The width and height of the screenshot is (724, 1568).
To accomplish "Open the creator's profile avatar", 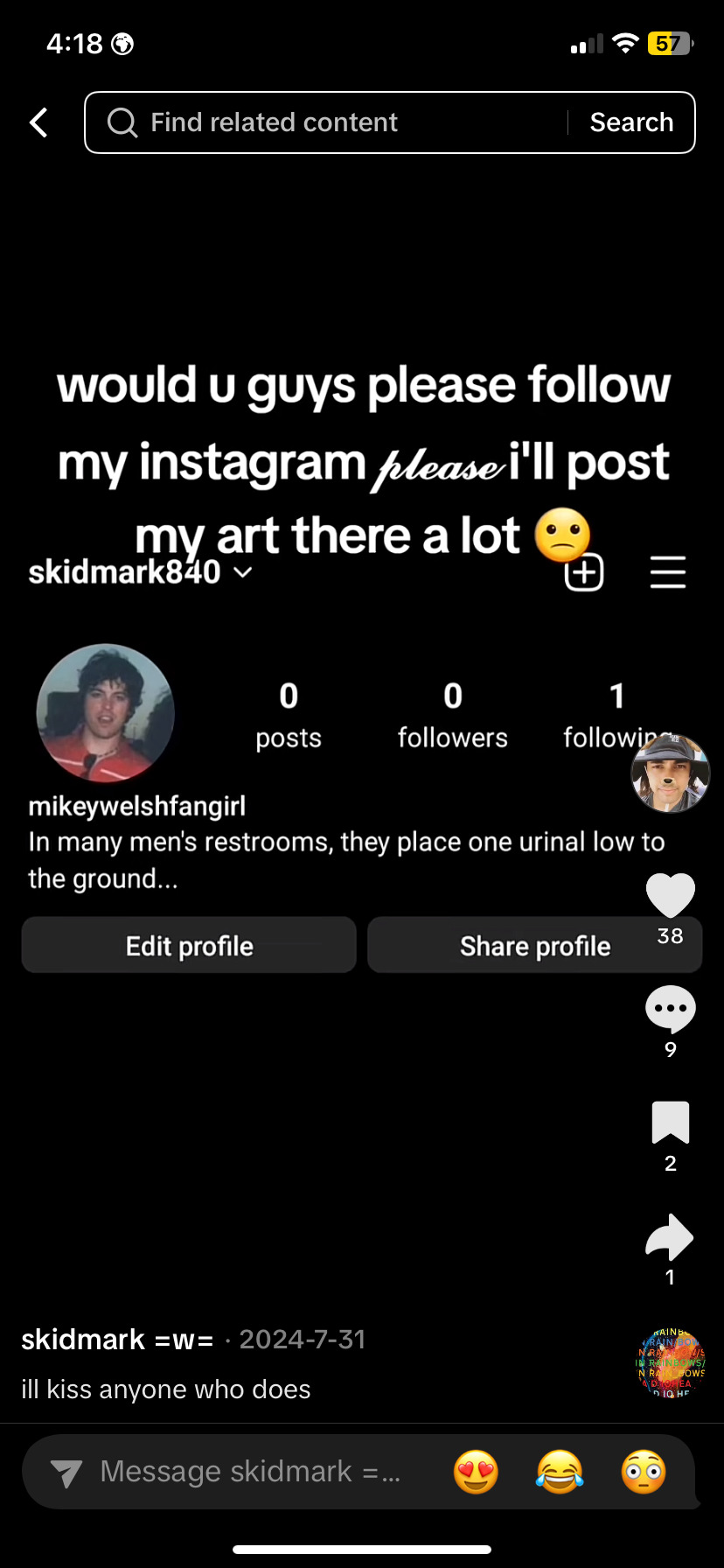I will (670, 773).
